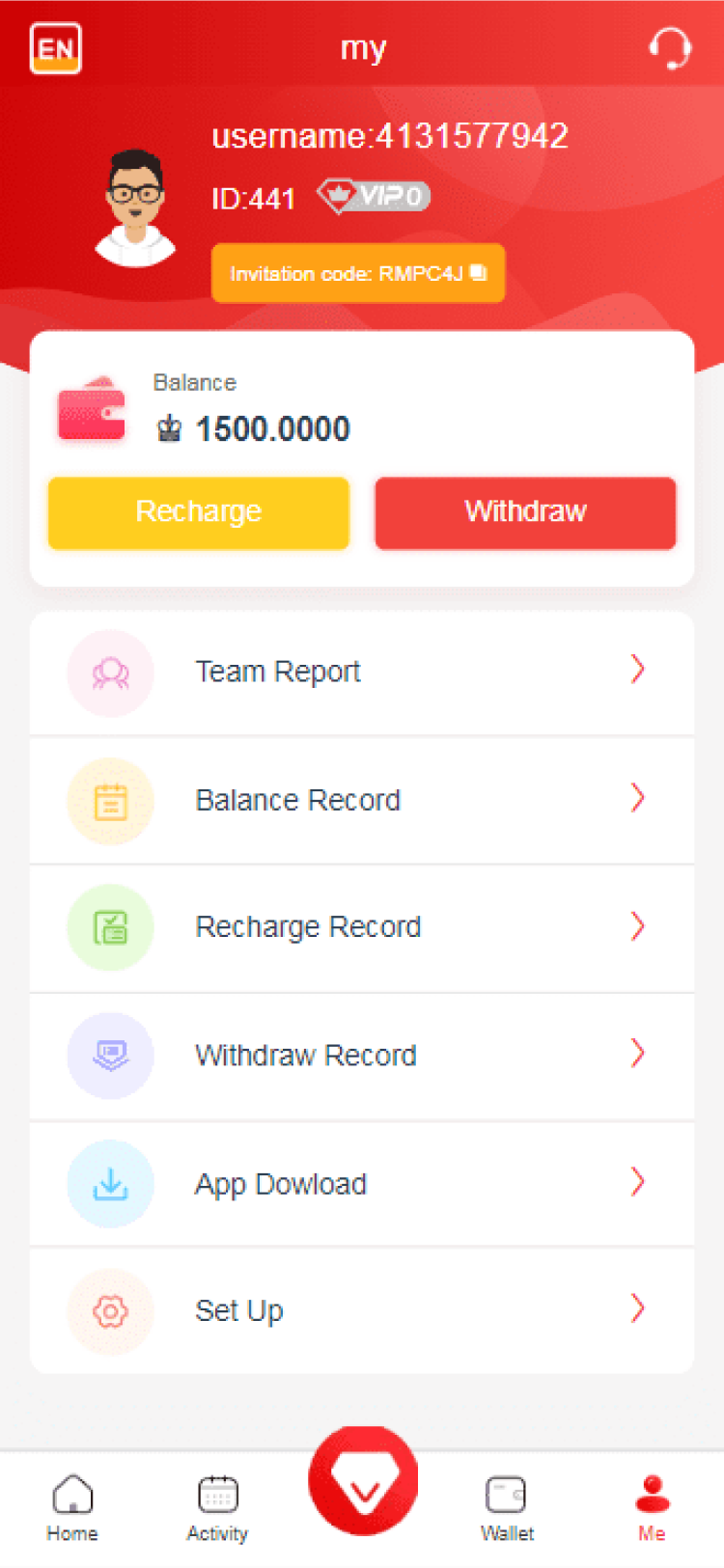
Task: View the Balance Record
Action: [362, 800]
